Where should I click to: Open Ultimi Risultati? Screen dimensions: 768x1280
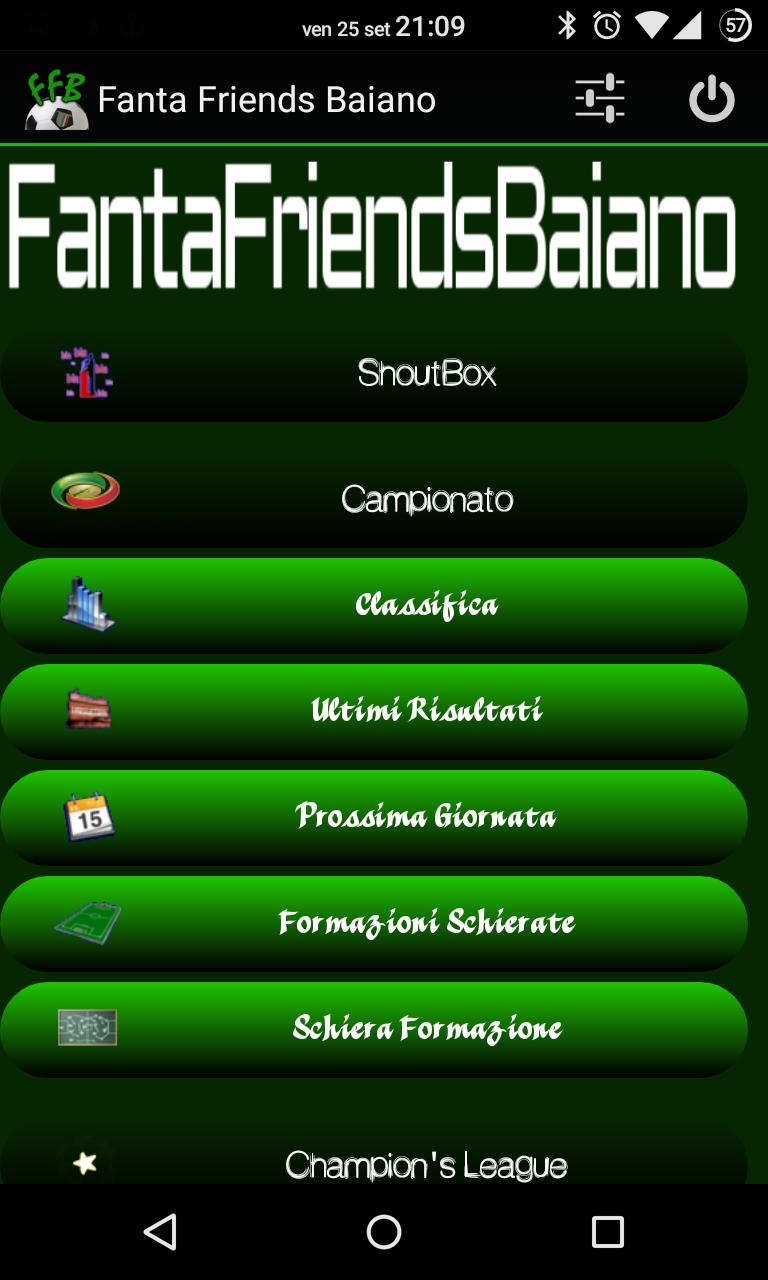374,711
